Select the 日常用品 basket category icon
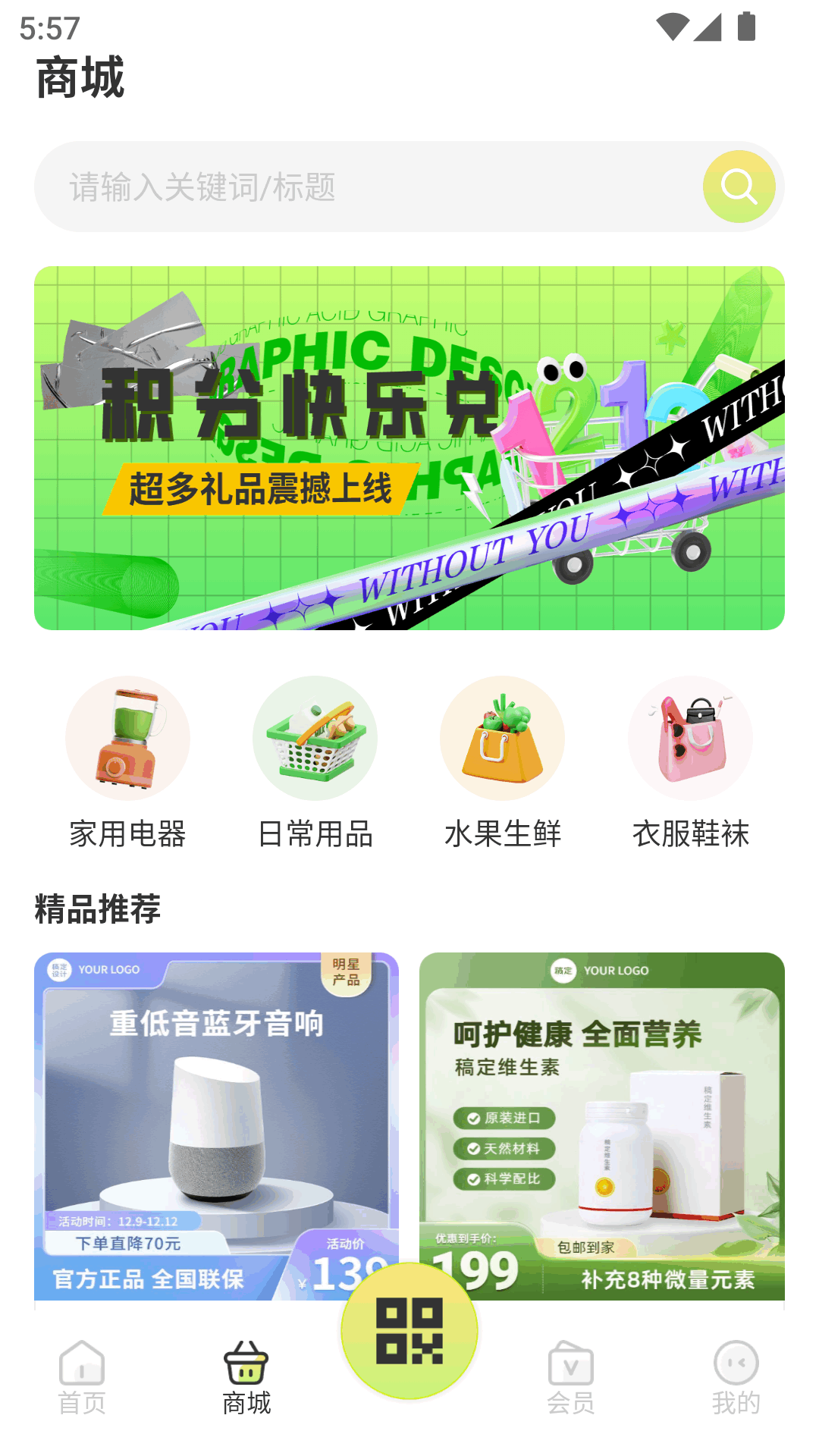Screen dimensions: 819x1456 (315, 738)
